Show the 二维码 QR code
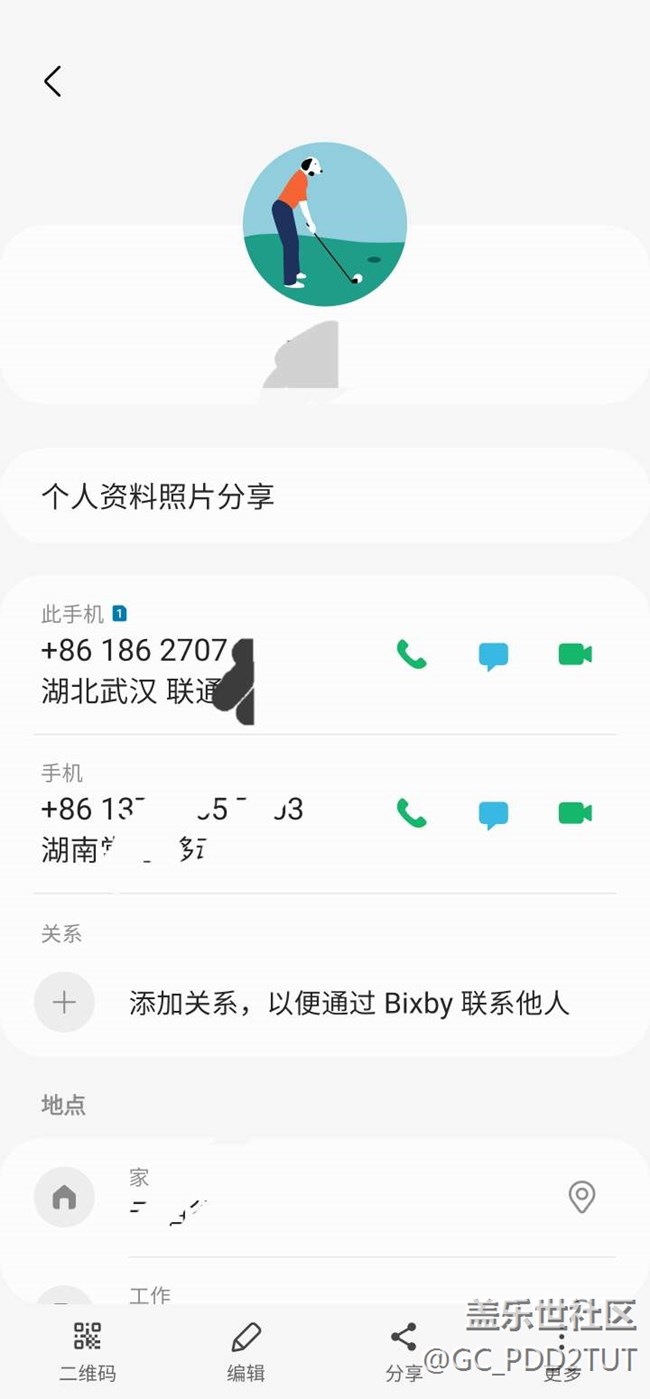The width and height of the screenshot is (650, 1399). (x=87, y=1351)
